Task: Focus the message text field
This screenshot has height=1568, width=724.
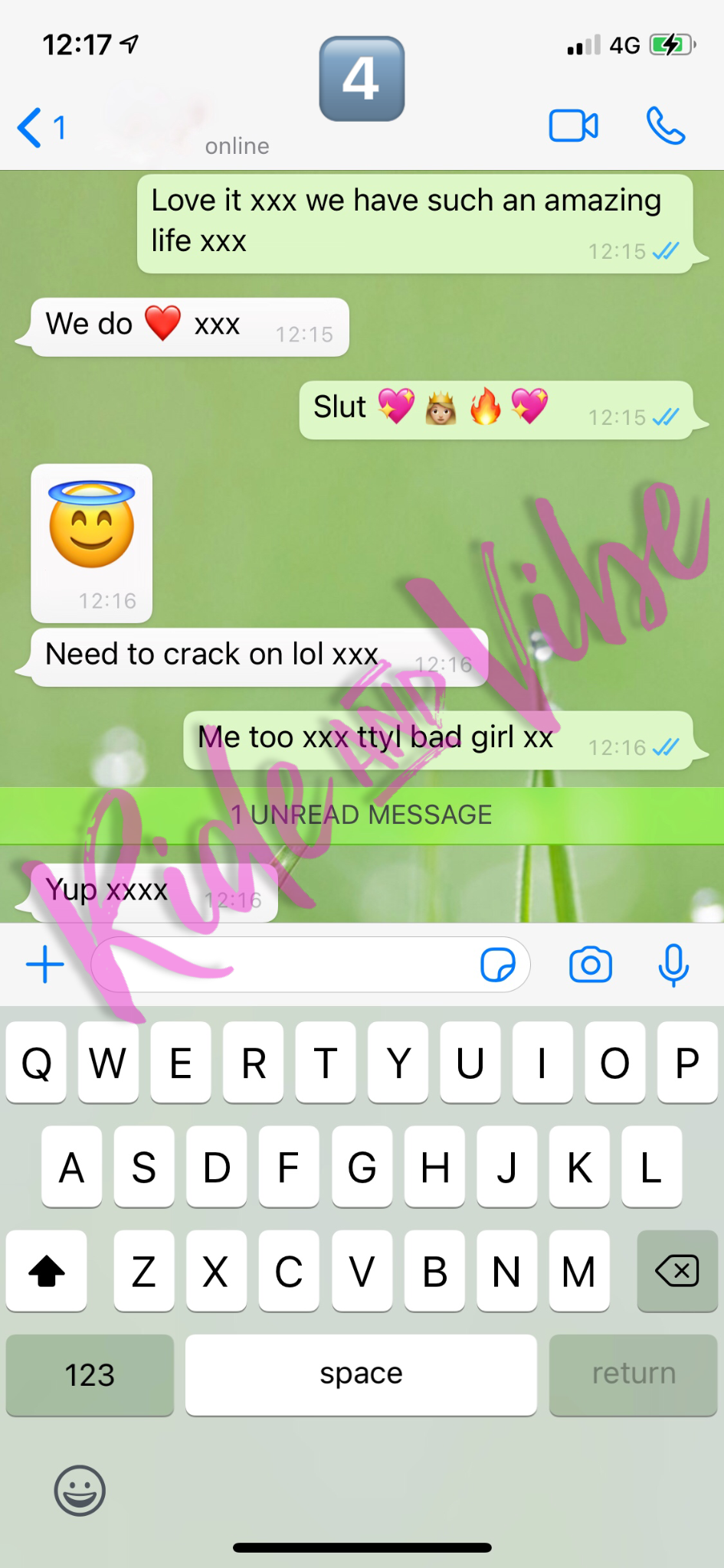Action: click(283, 965)
